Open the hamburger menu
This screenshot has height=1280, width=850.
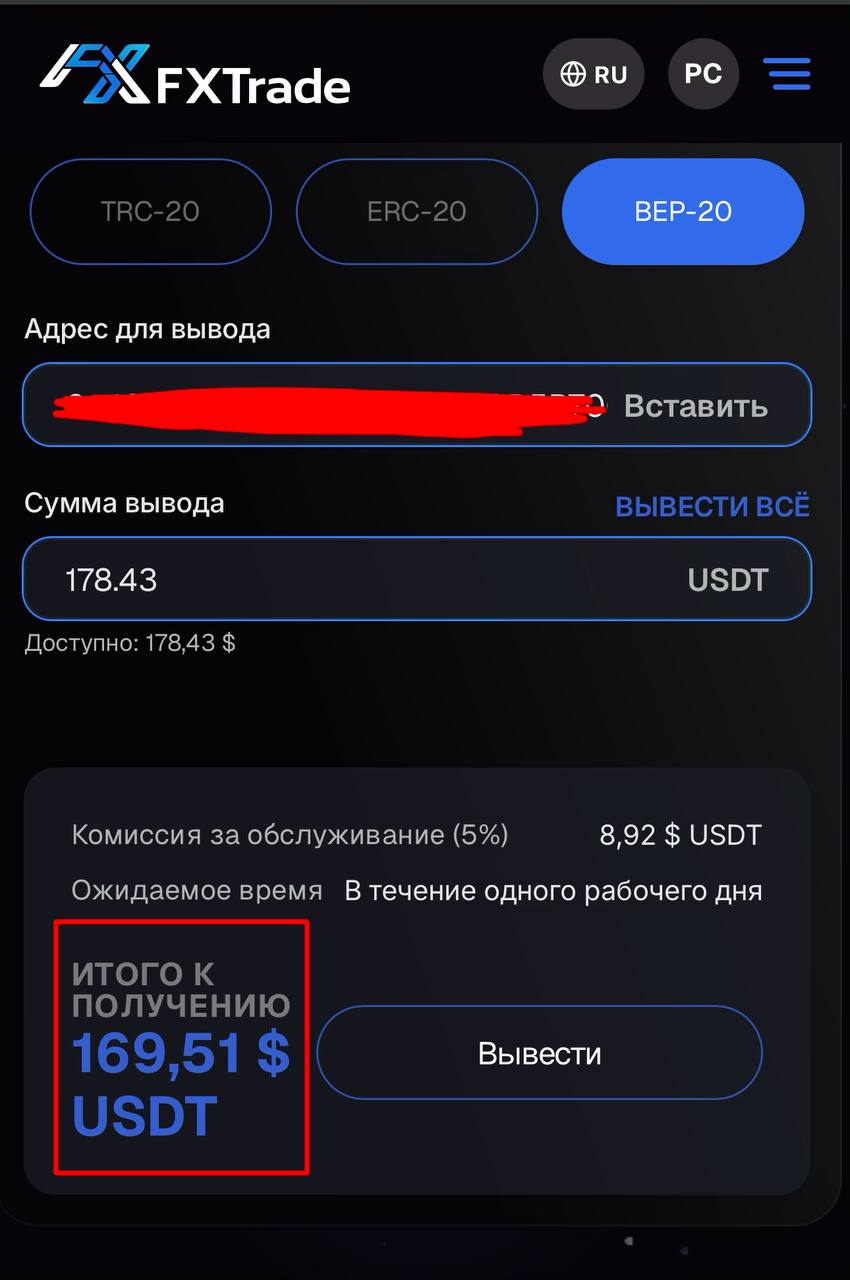pyautogui.click(x=786, y=74)
